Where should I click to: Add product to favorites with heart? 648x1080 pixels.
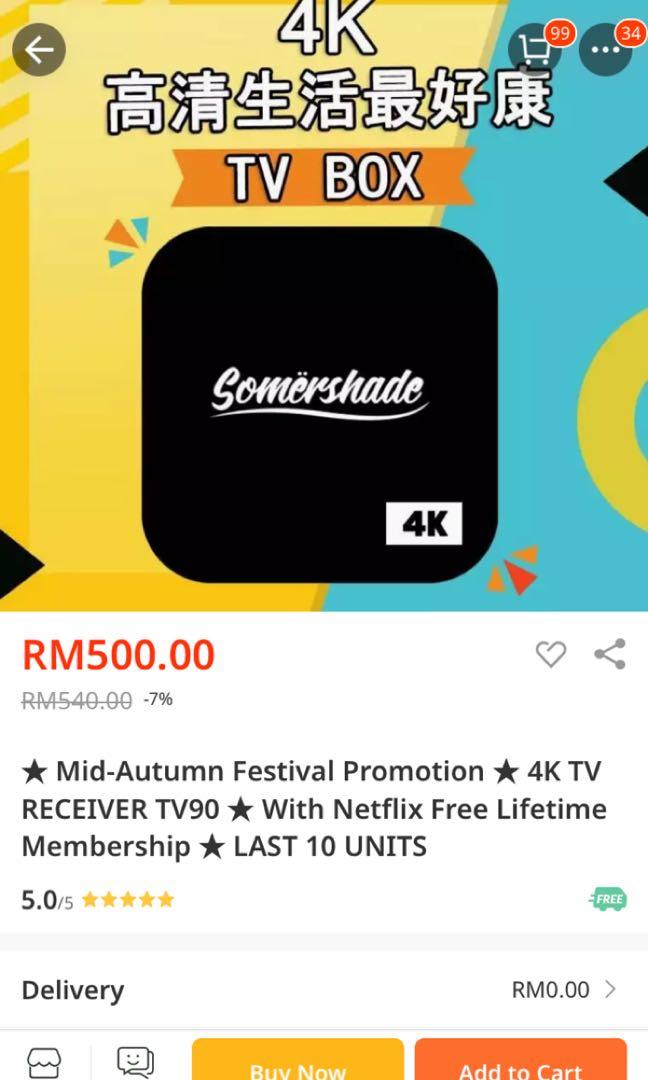point(551,654)
